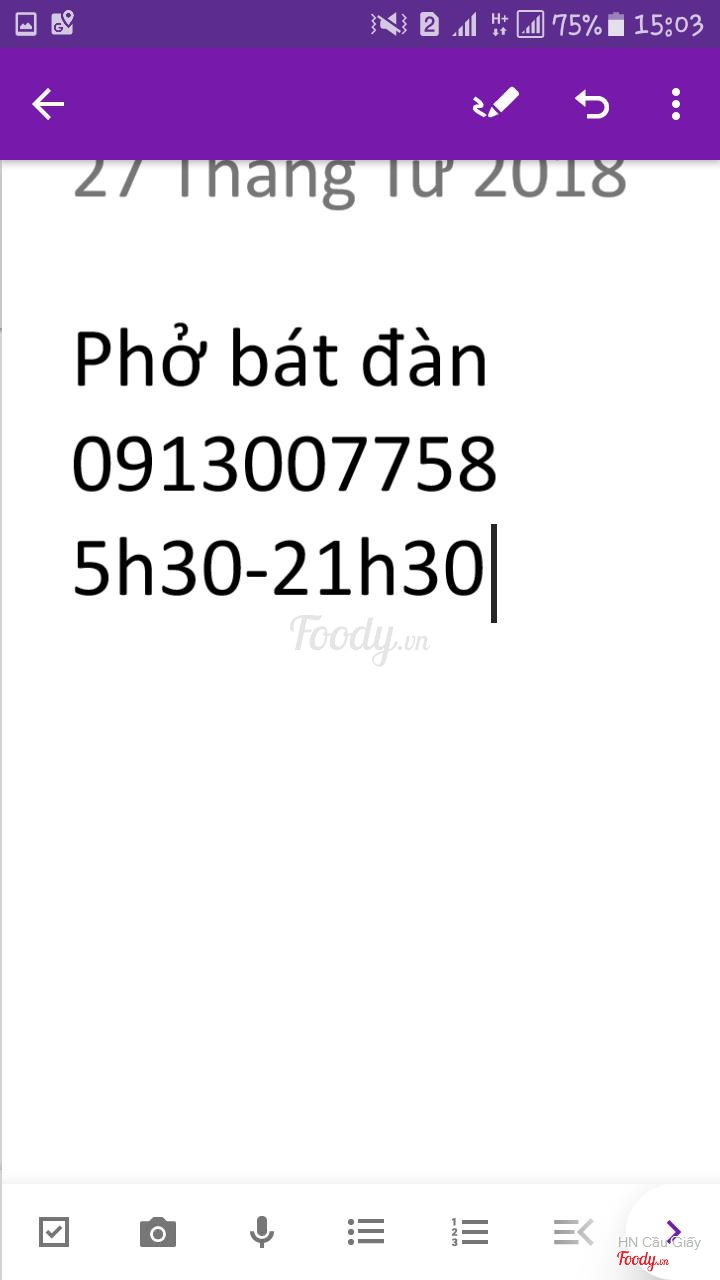Viewport: 720px width, 1280px height.
Task: Undo the last edit
Action: [592, 104]
